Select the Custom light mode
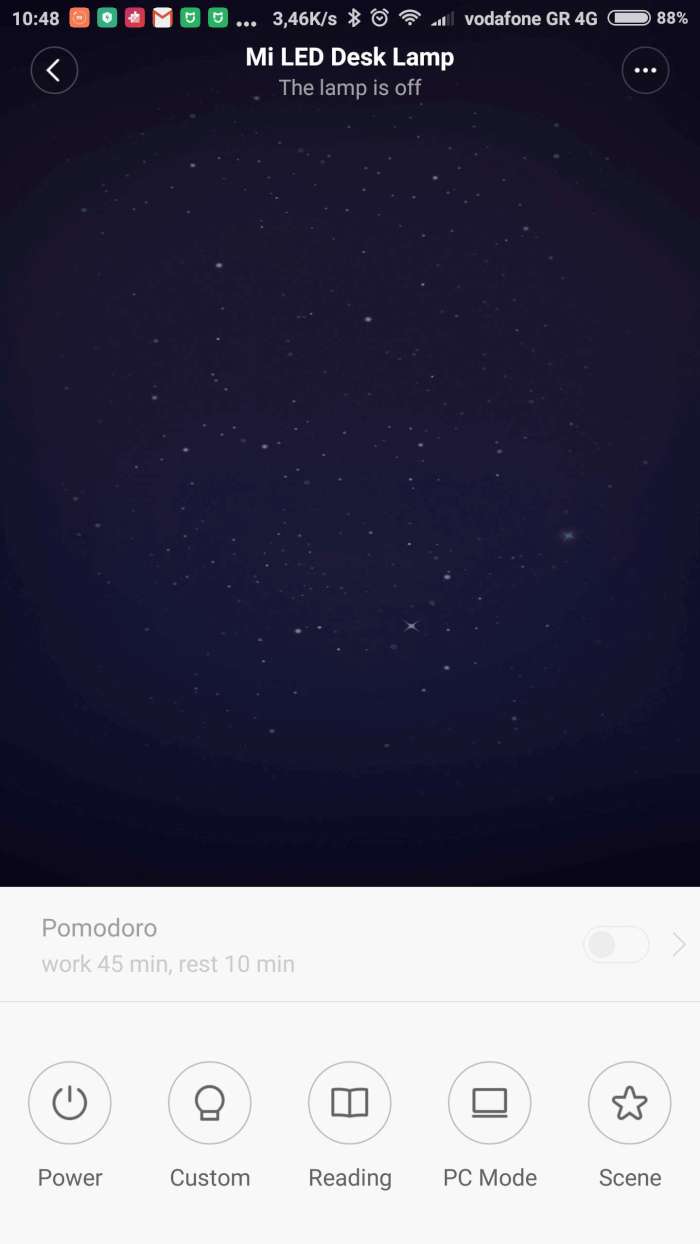Viewport: 700px width, 1244px height. (x=210, y=1103)
